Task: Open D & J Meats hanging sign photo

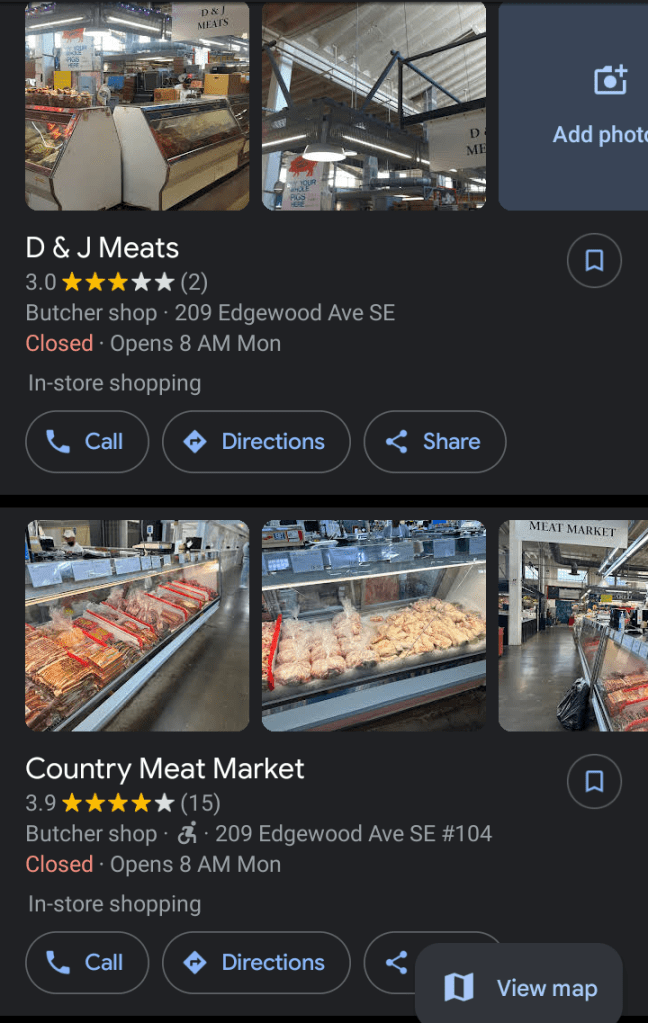Action: (374, 106)
